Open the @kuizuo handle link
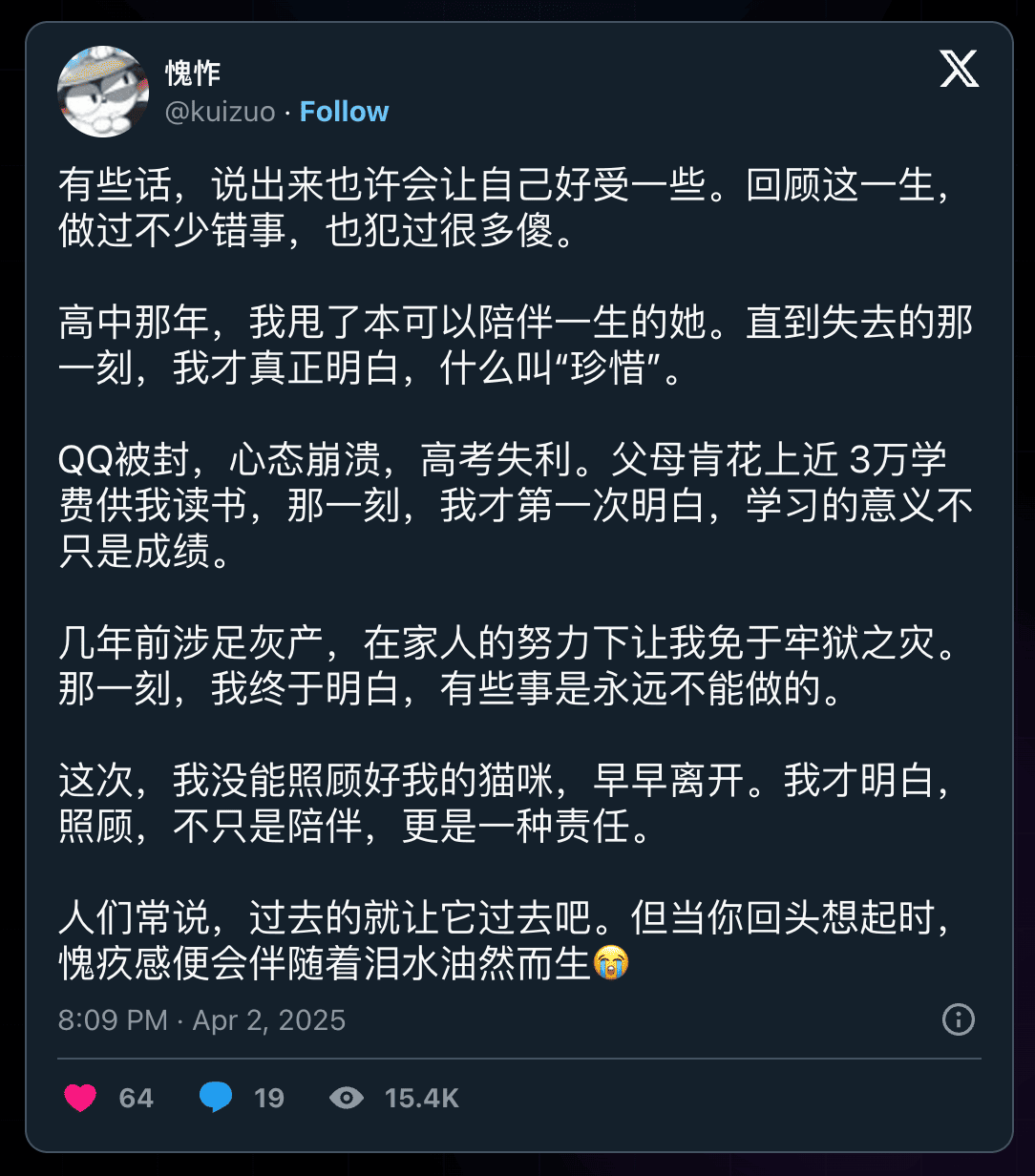1035x1176 pixels. pyautogui.click(x=220, y=112)
